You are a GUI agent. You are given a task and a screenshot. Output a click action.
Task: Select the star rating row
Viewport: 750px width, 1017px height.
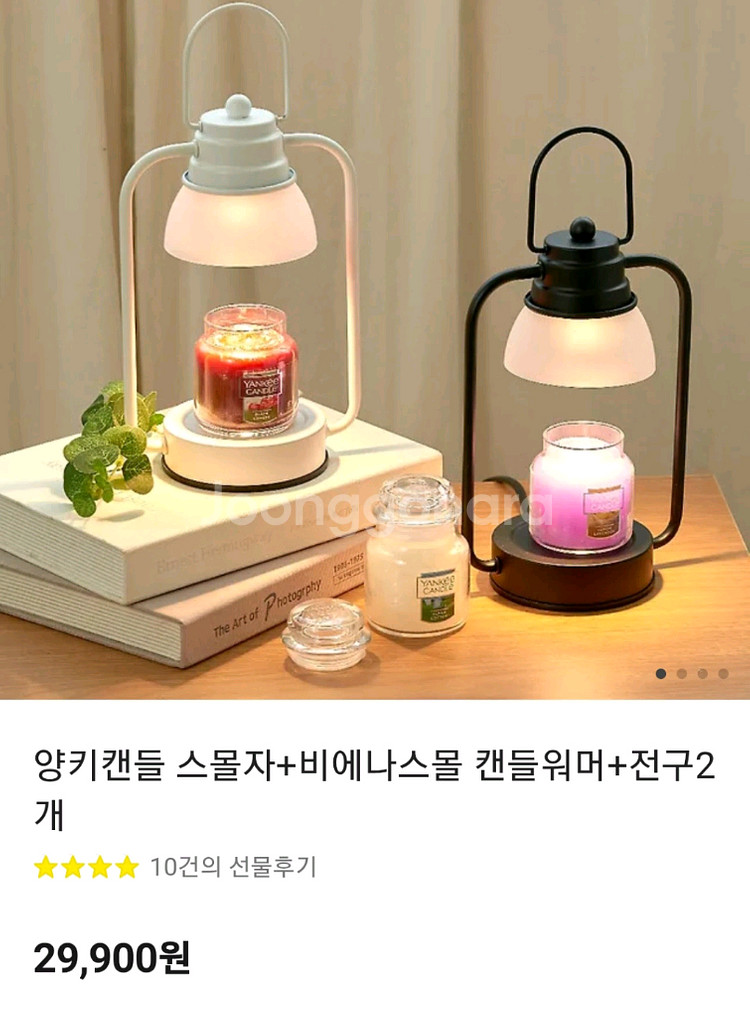[85, 868]
